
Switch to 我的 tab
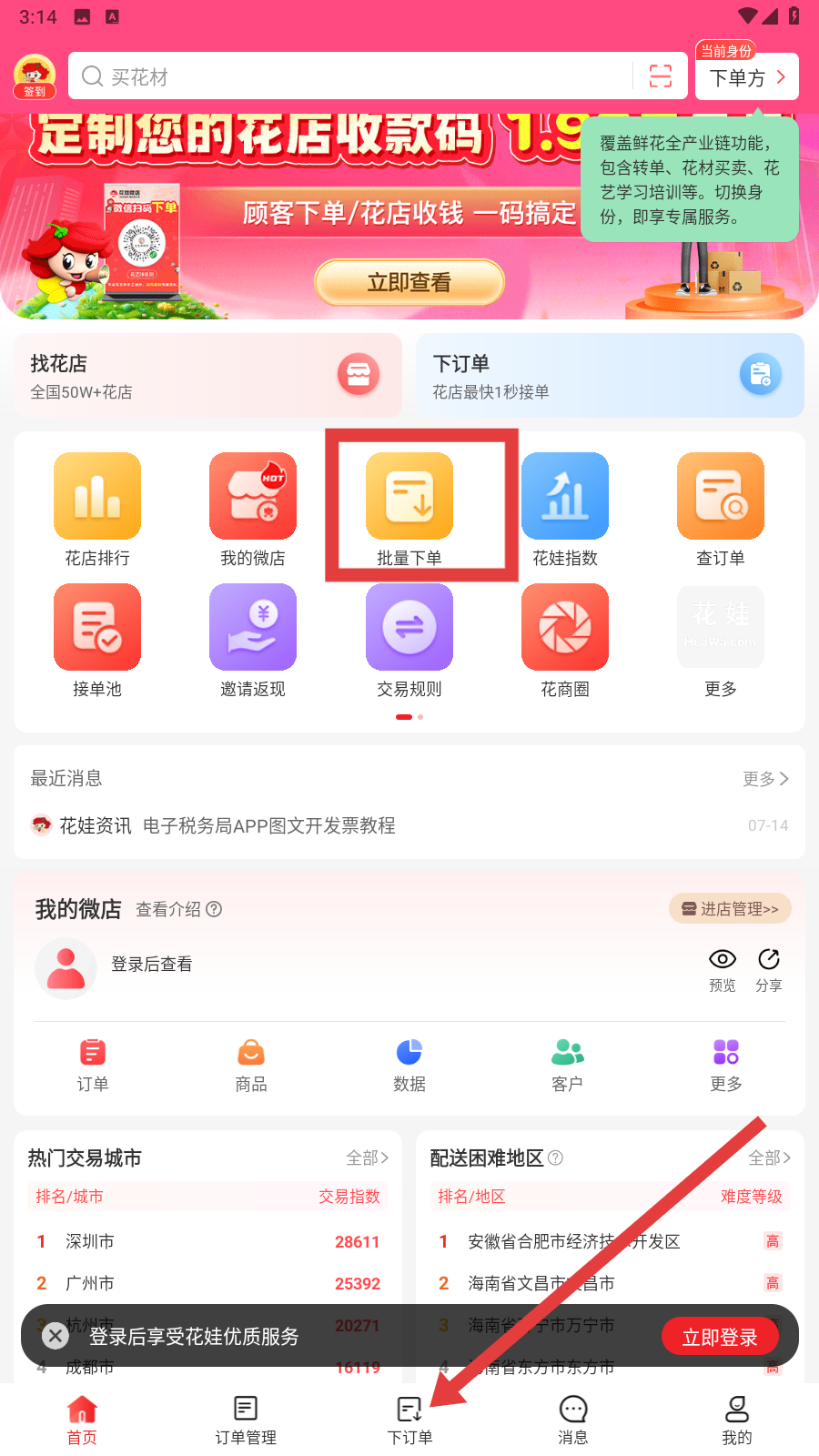pos(736,1420)
